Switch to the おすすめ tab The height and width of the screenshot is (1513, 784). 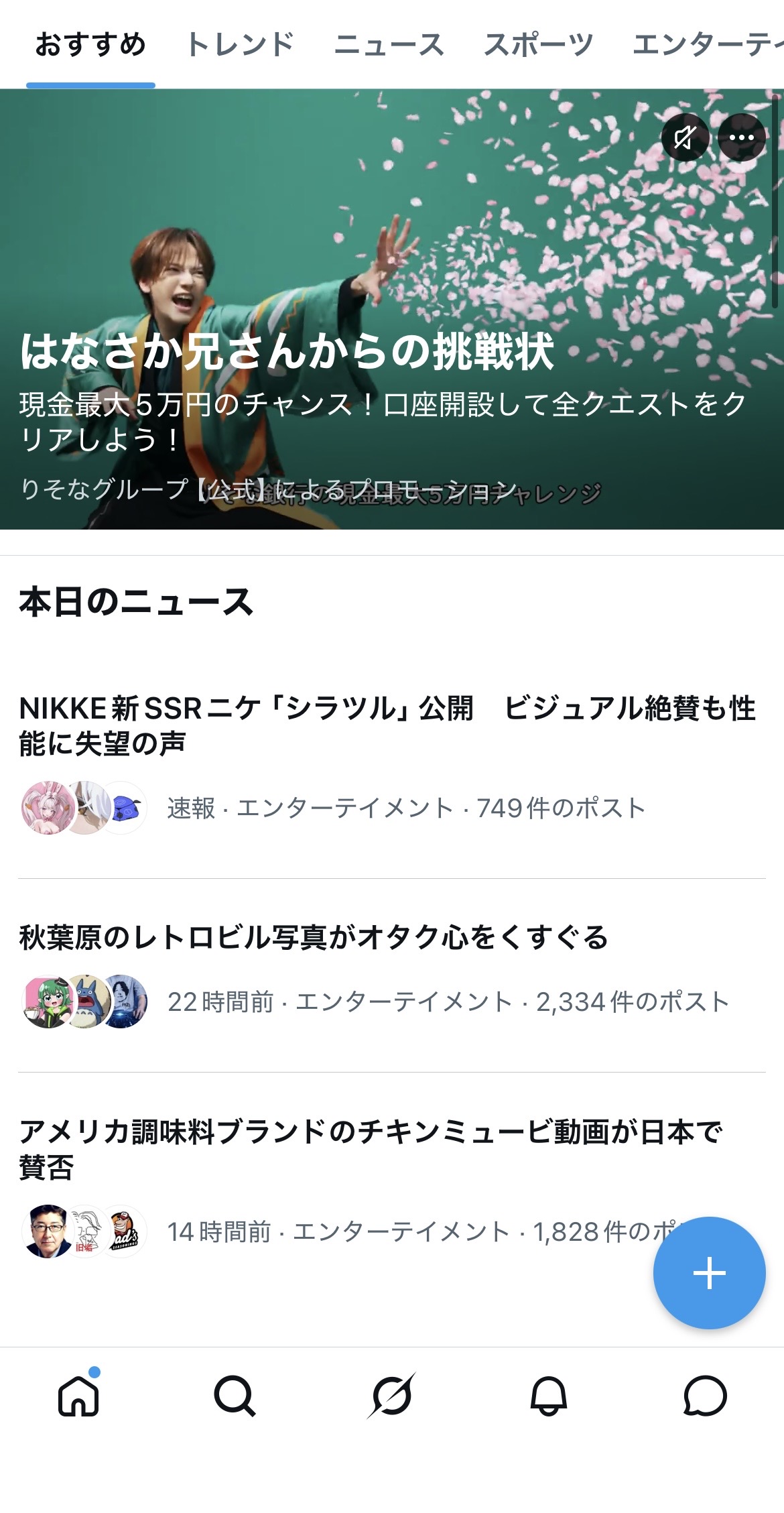coord(90,45)
